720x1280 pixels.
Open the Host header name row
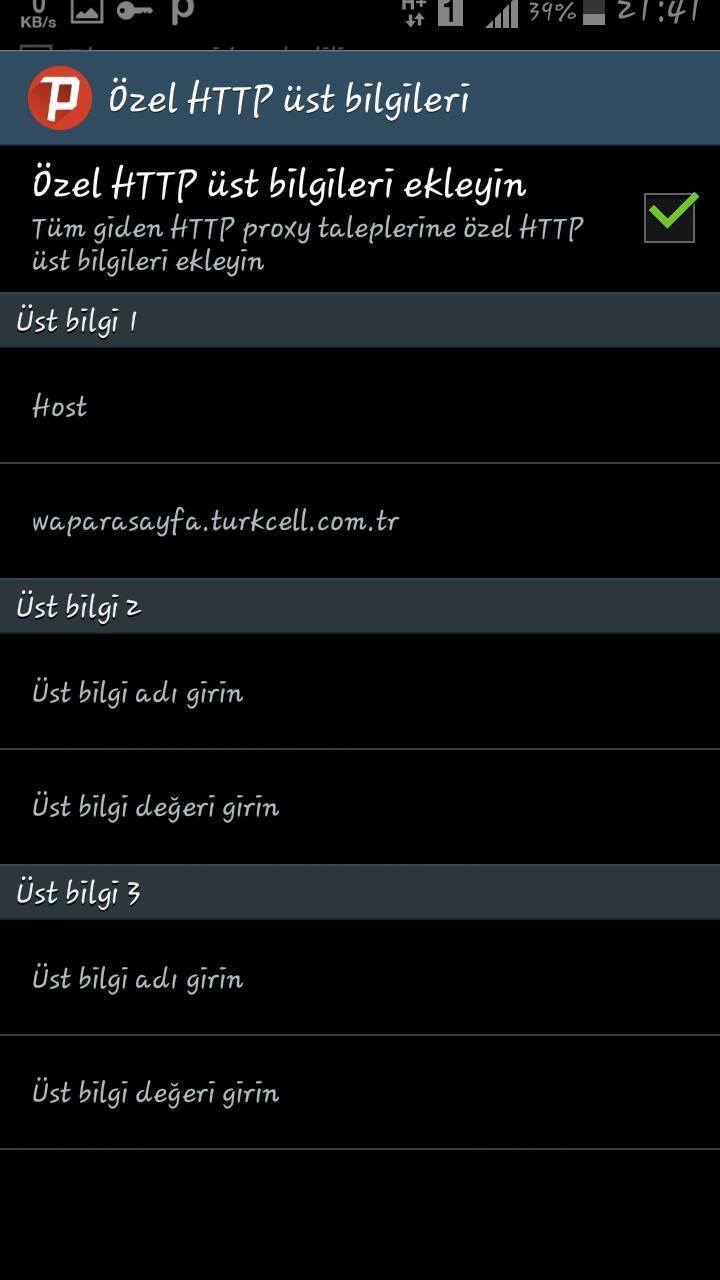click(x=360, y=406)
